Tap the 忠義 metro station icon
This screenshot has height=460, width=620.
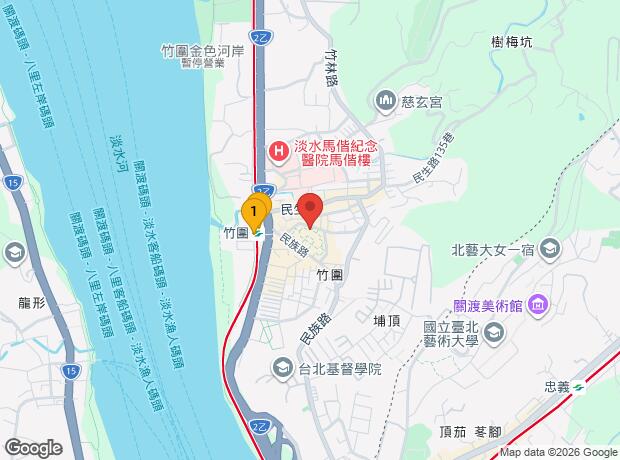(579, 387)
